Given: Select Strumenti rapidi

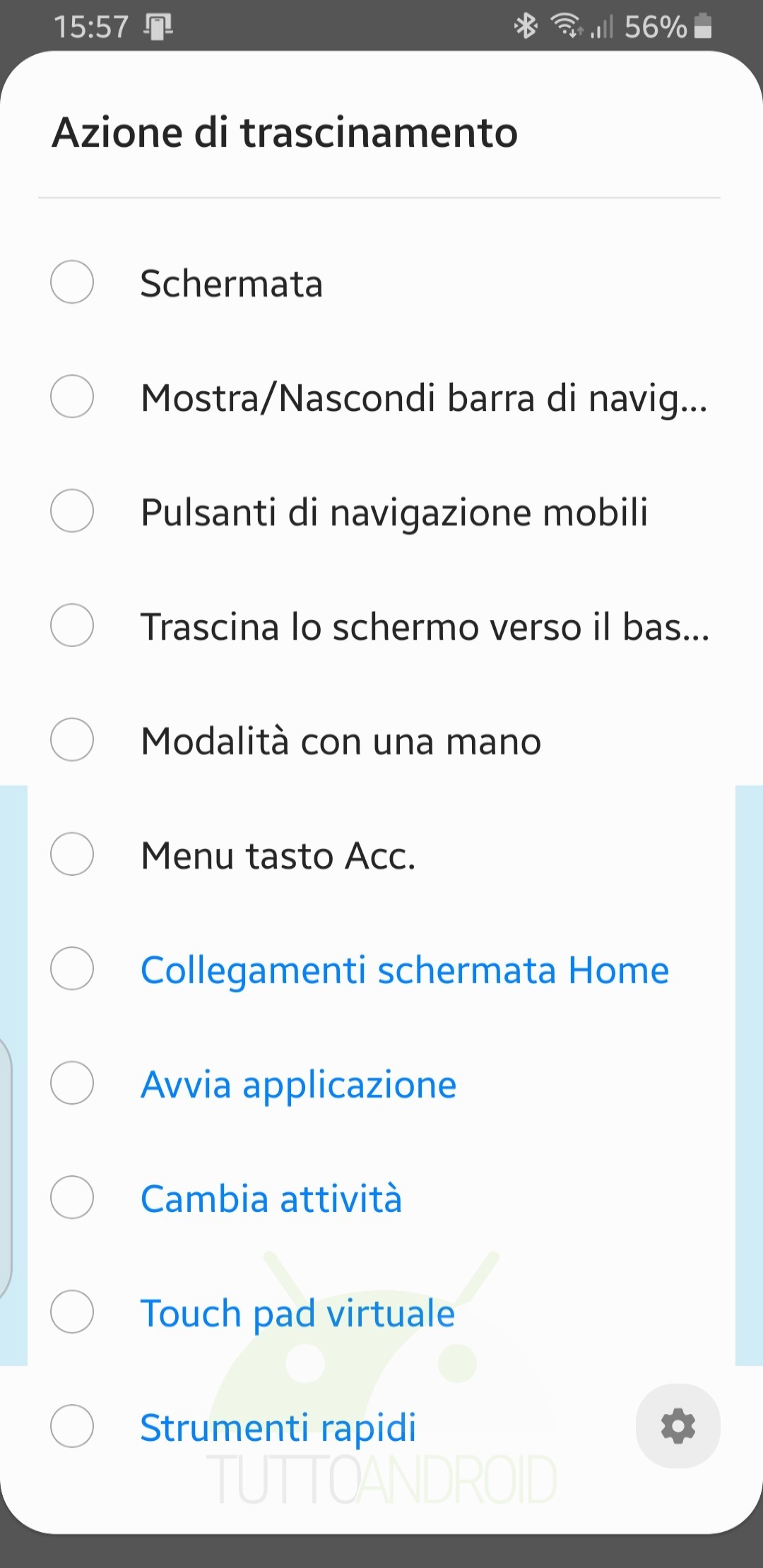Looking at the screenshot, I should tap(332, 1427).
